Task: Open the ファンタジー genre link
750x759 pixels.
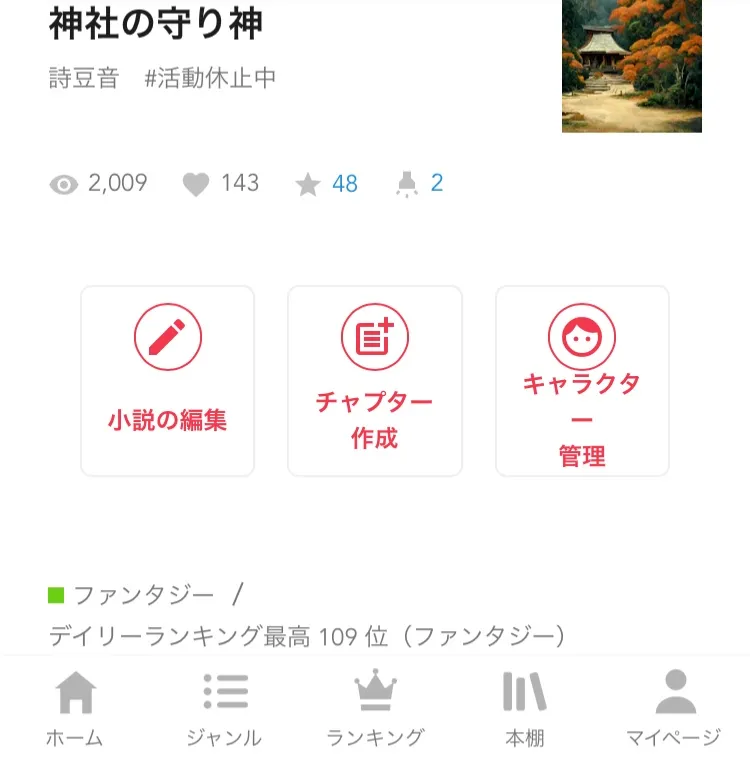Action: (x=144, y=596)
